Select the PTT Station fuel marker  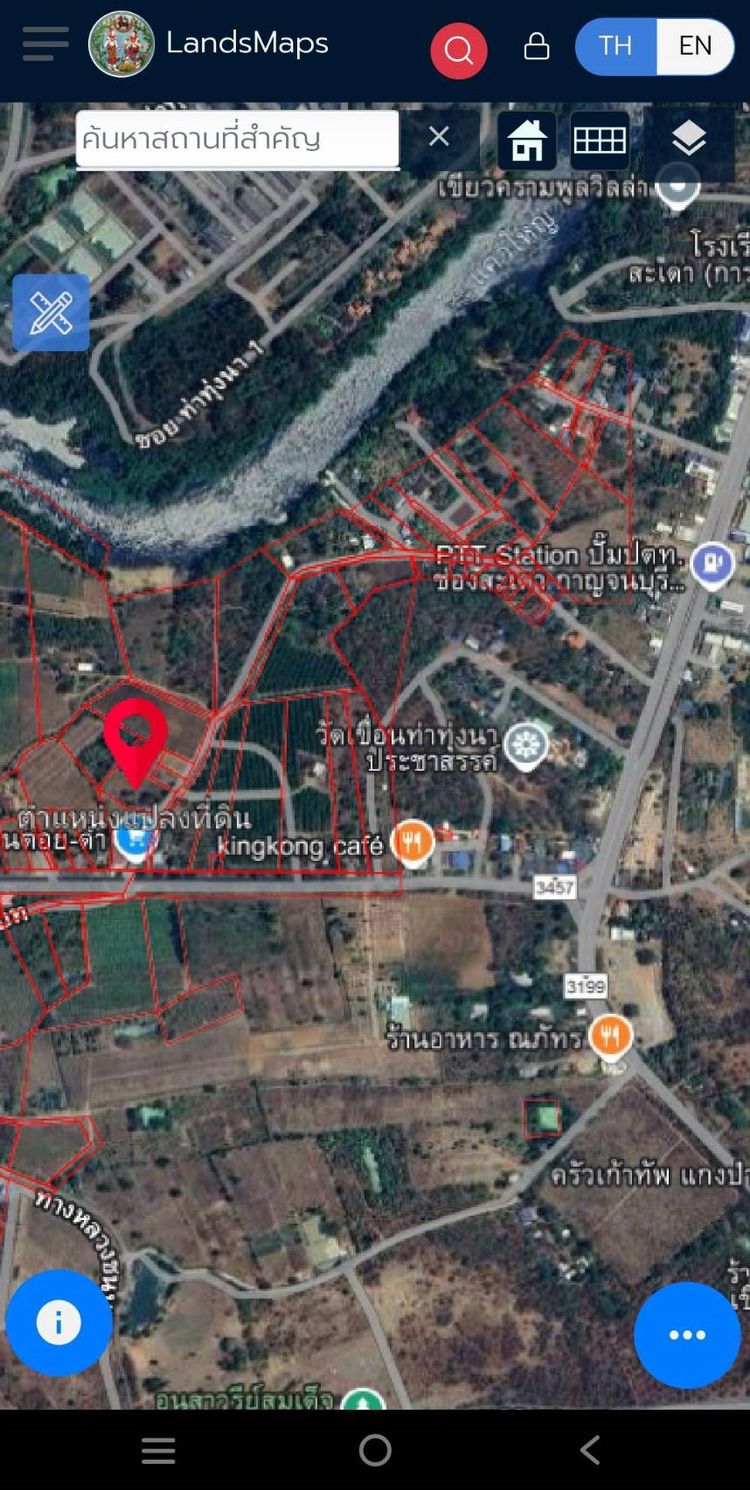point(712,564)
